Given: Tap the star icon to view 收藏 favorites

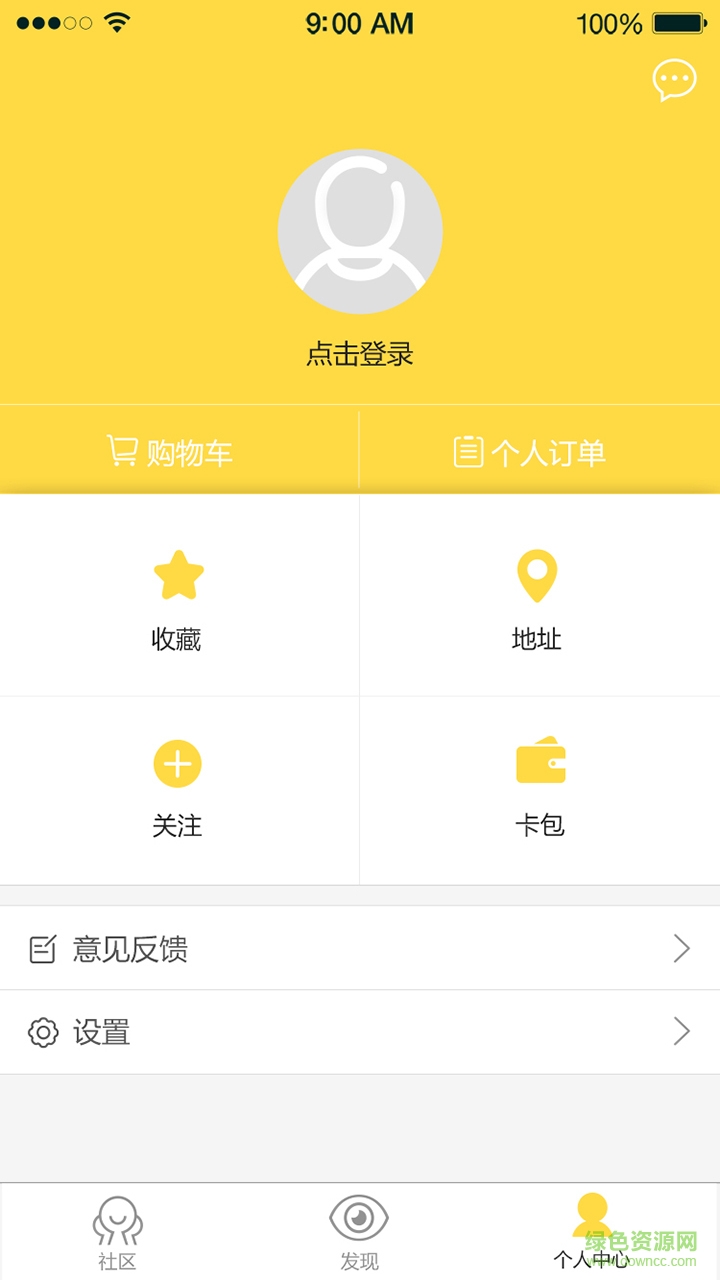Looking at the screenshot, I should point(178,574).
